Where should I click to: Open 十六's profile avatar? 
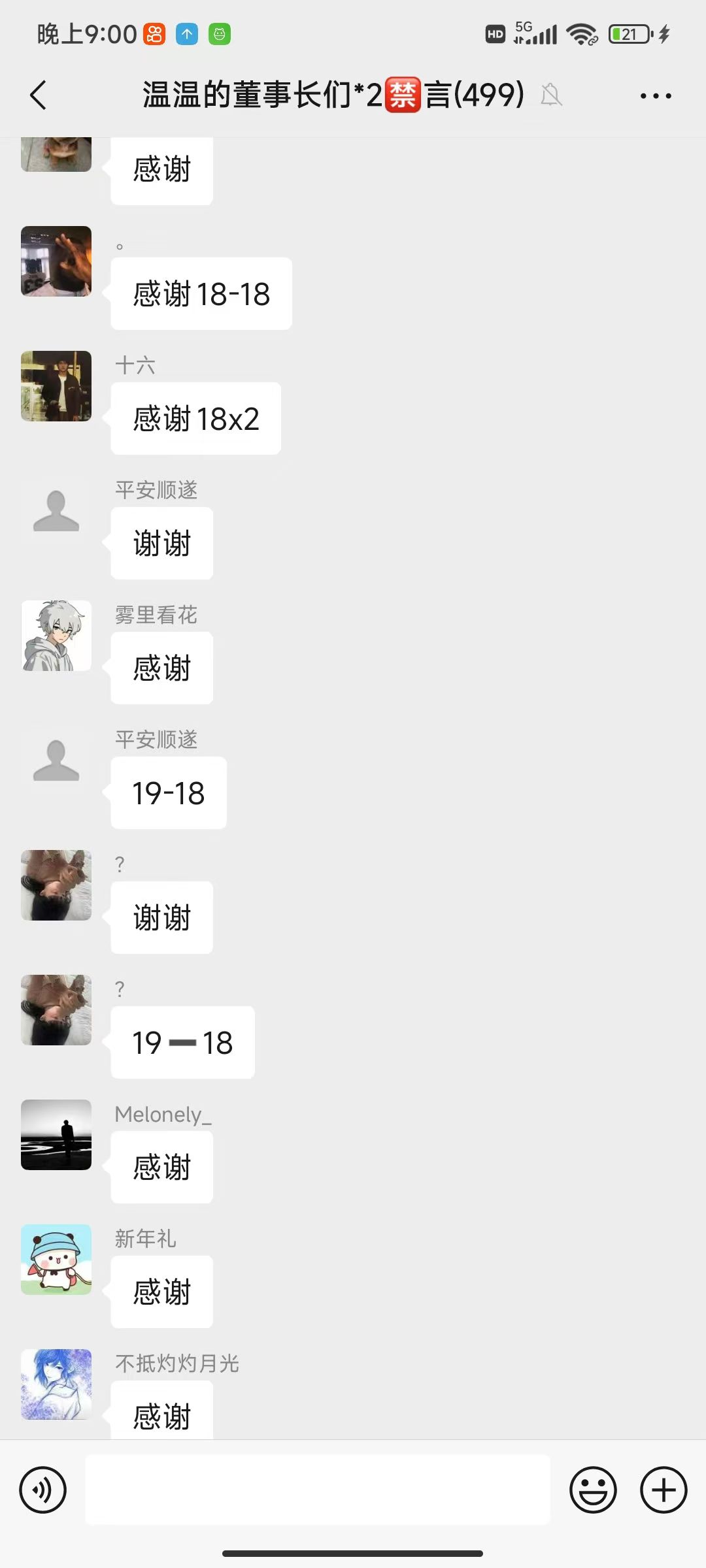pos(56,386)
